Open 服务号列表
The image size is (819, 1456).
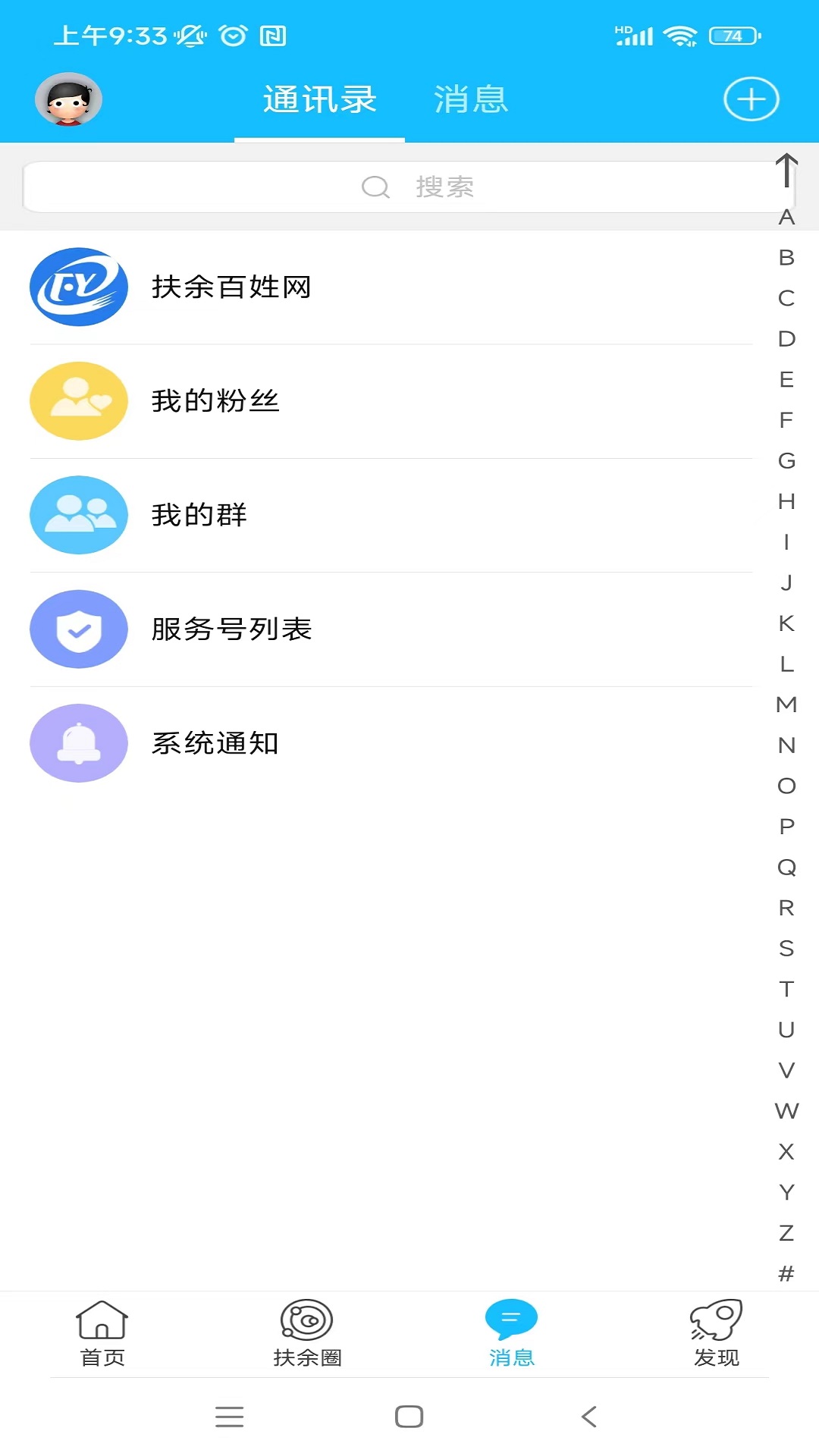[x=231, y=629]
